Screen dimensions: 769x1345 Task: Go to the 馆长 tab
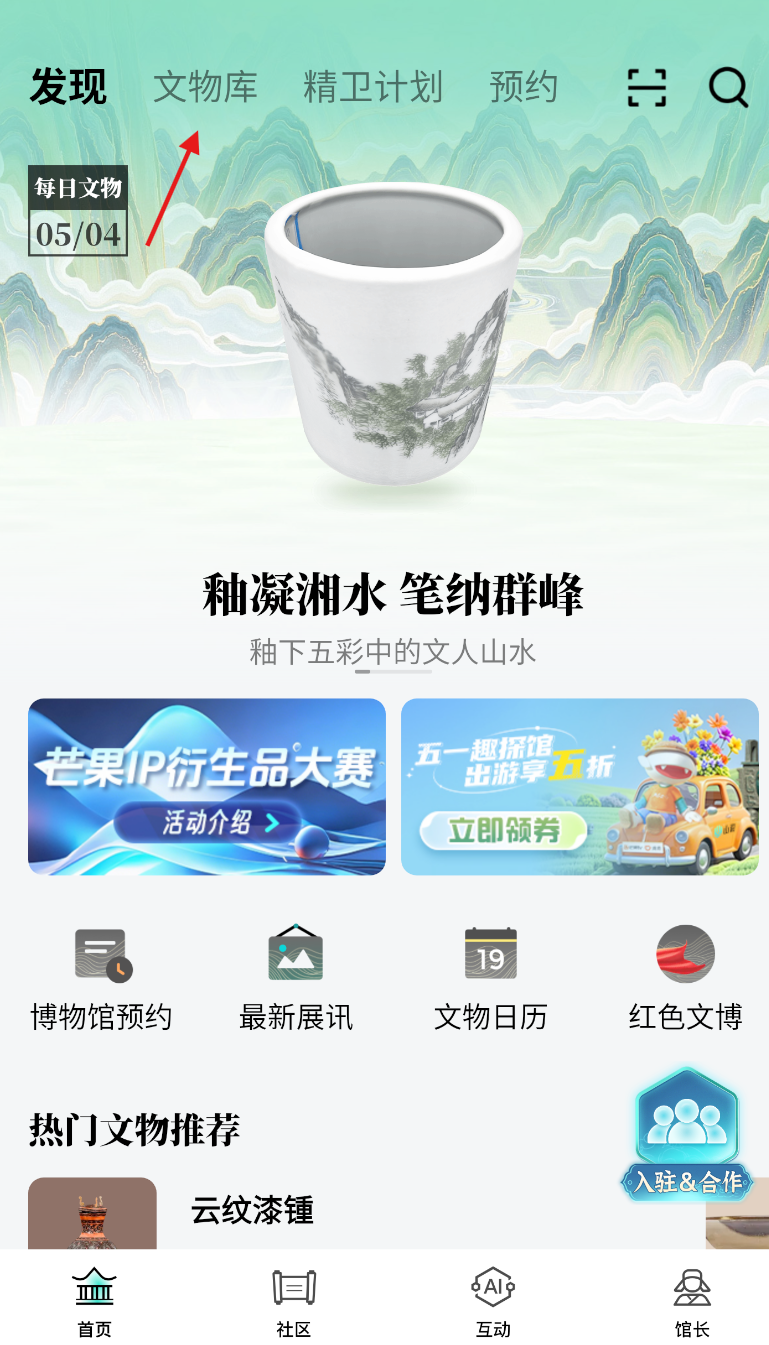(692, 1302)
